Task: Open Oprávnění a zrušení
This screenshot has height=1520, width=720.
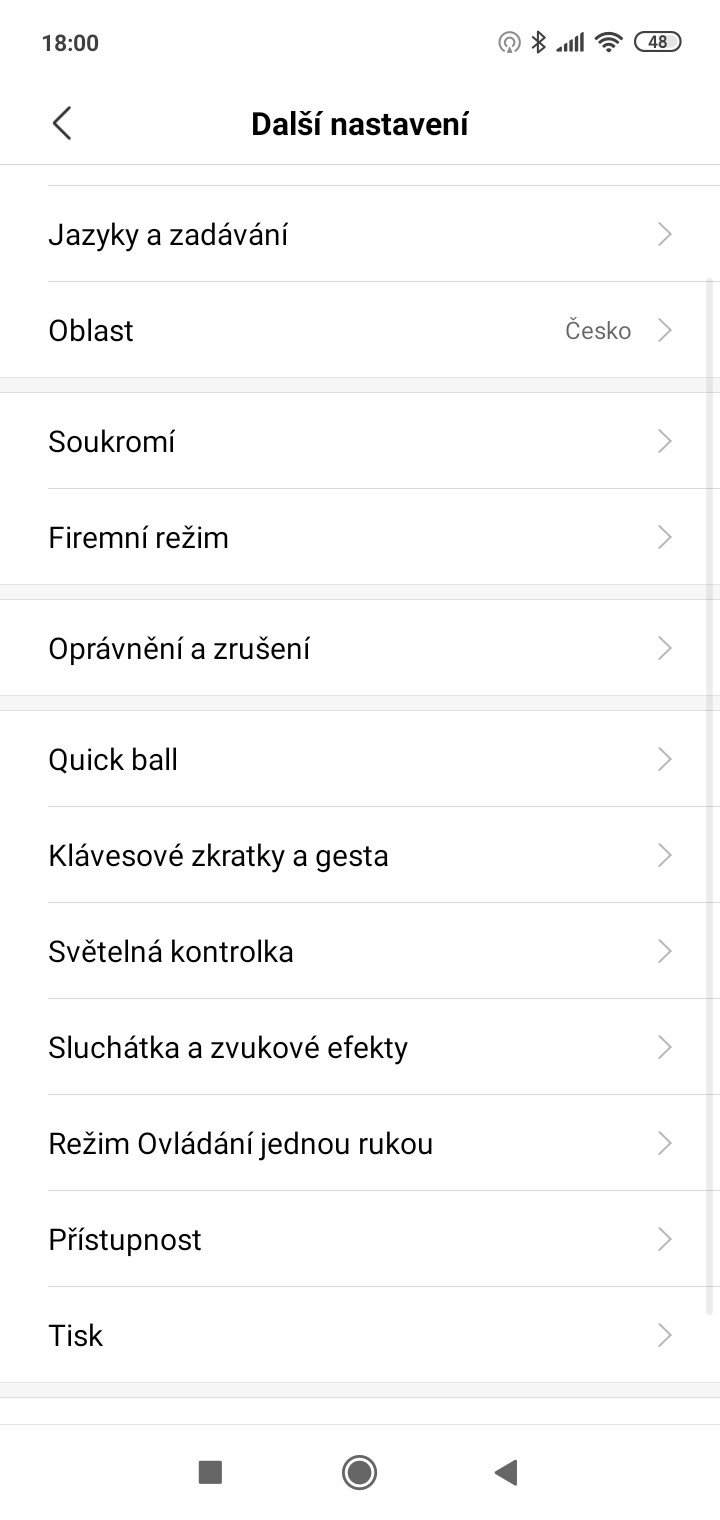Action: coord(360,648)
